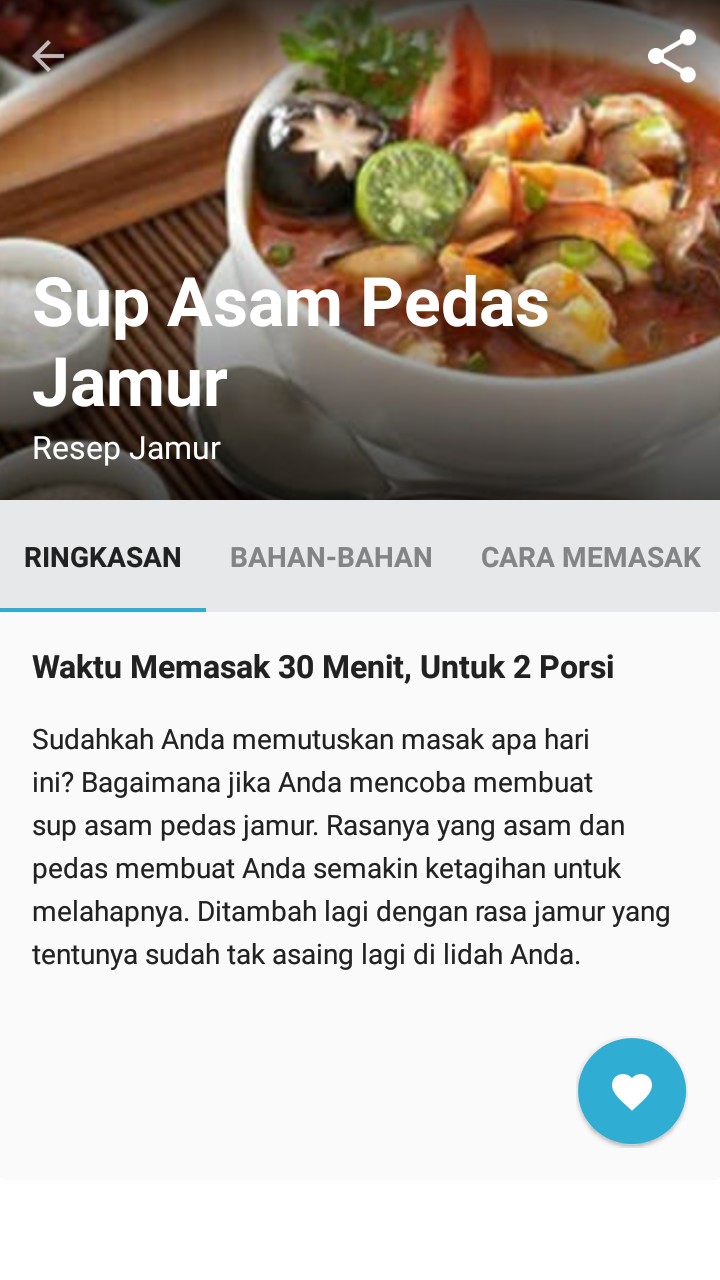
Task: Share the Sup Asam Pedas Jamur recipe
Action: coord(672,56)
